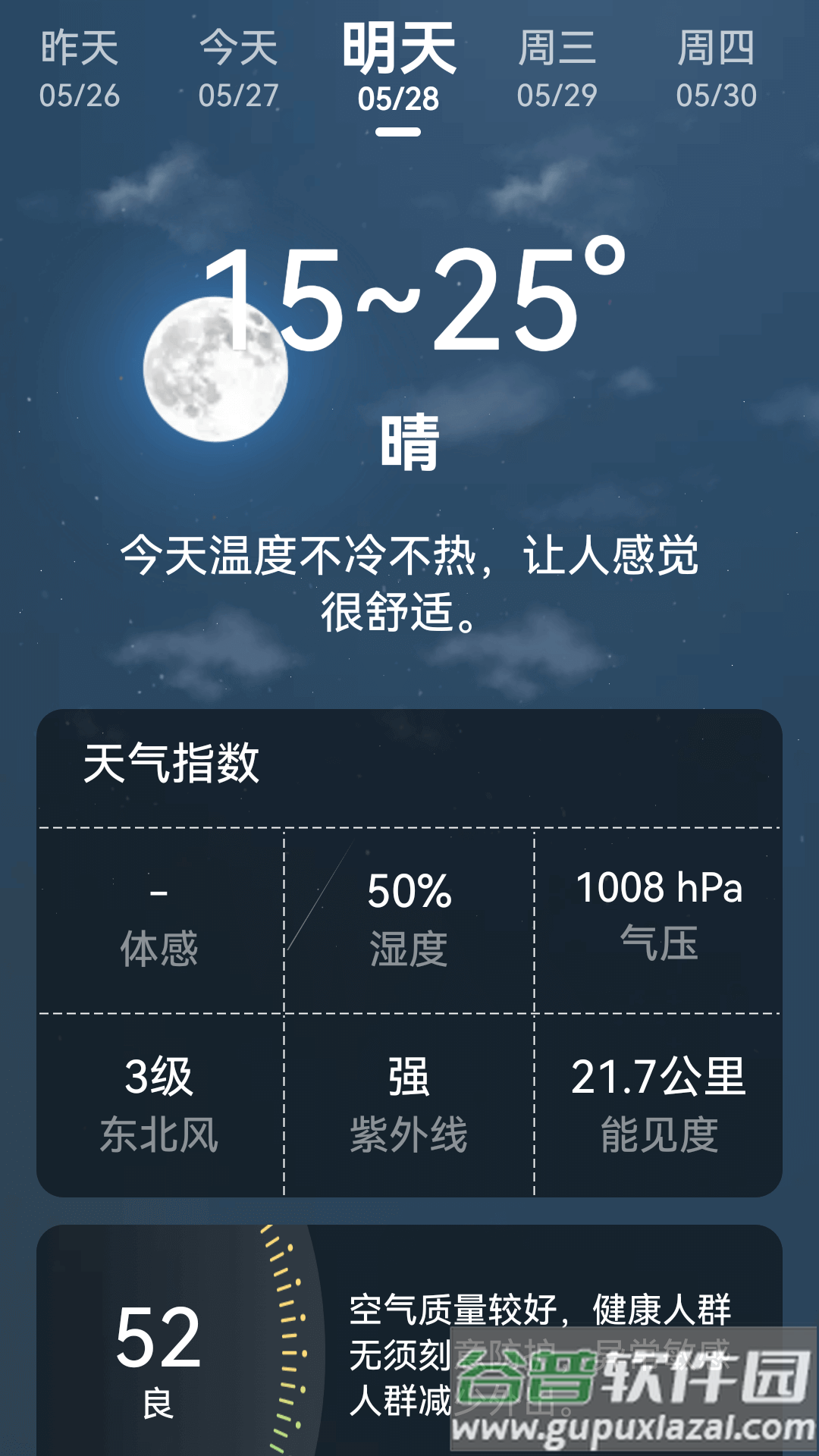The width and height of the screenshot is (819, 1456).
Task: Open the 周三 05/29 forecast tab
Action: 557,70
